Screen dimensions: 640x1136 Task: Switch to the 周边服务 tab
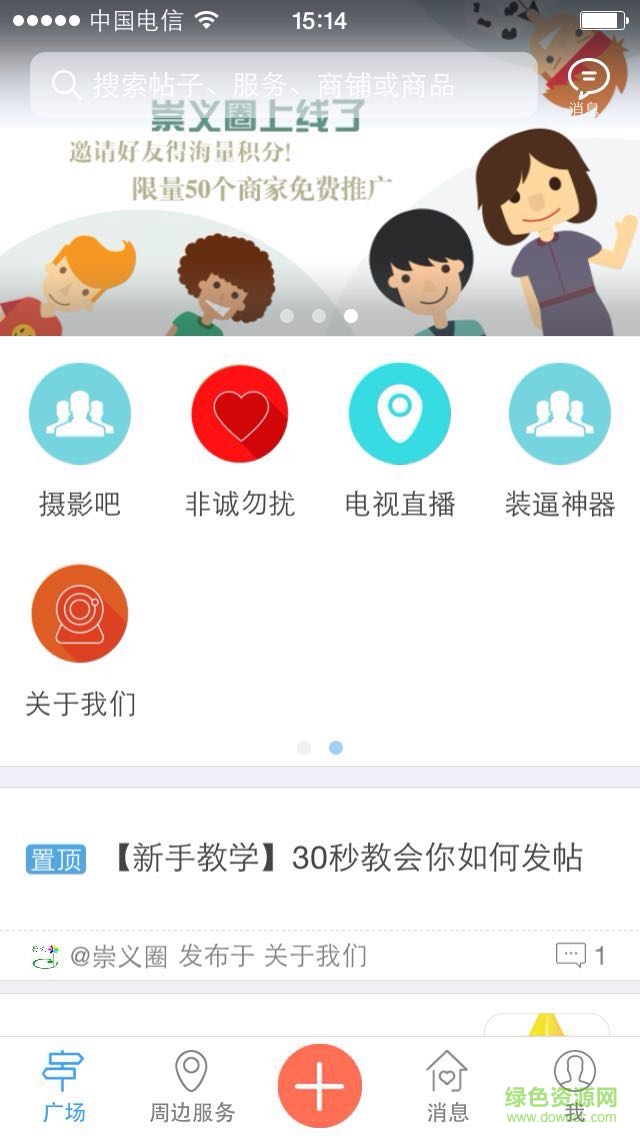192,1086
